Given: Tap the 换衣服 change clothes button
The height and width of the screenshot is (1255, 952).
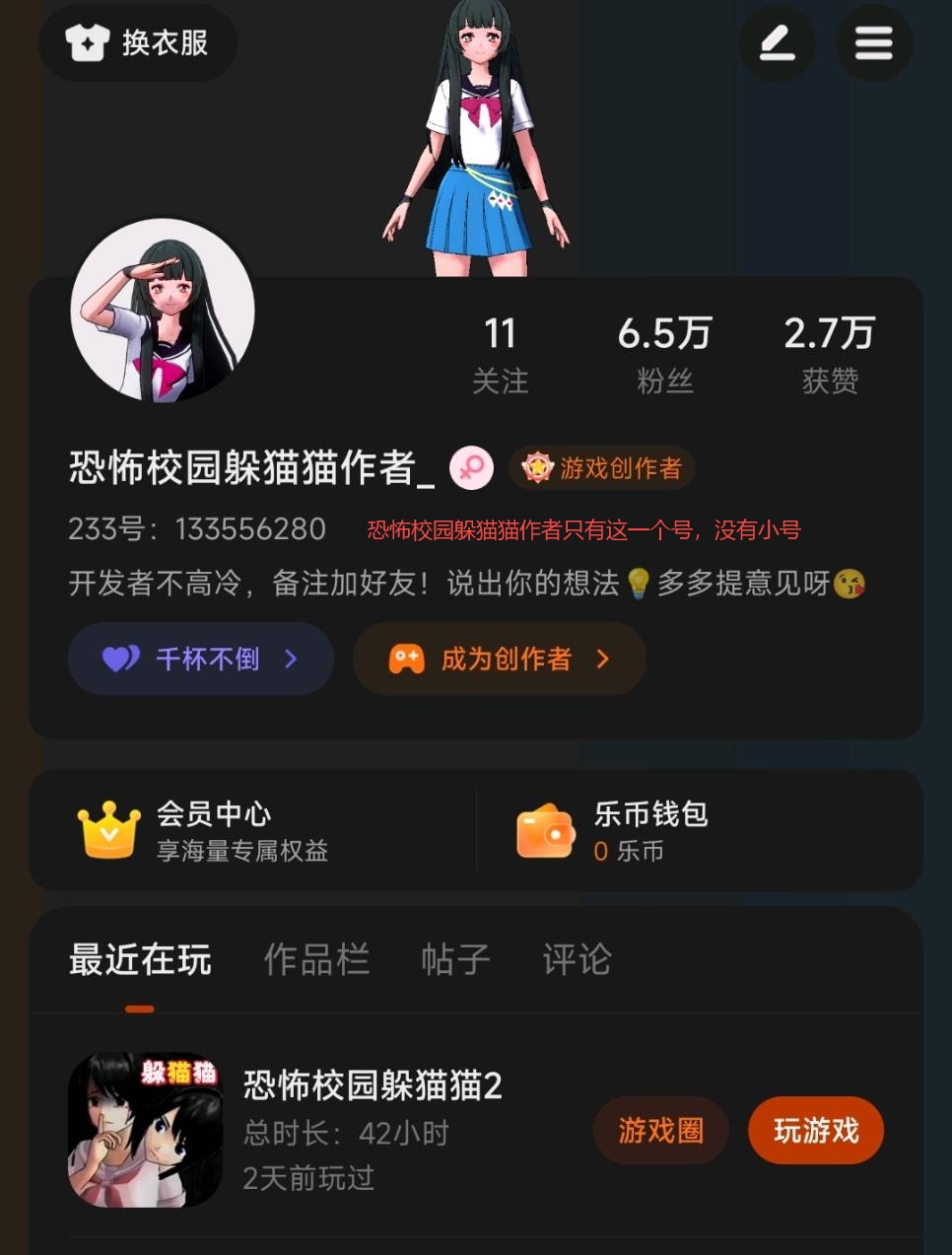Looking at the screenshot, I should [138, 42].
